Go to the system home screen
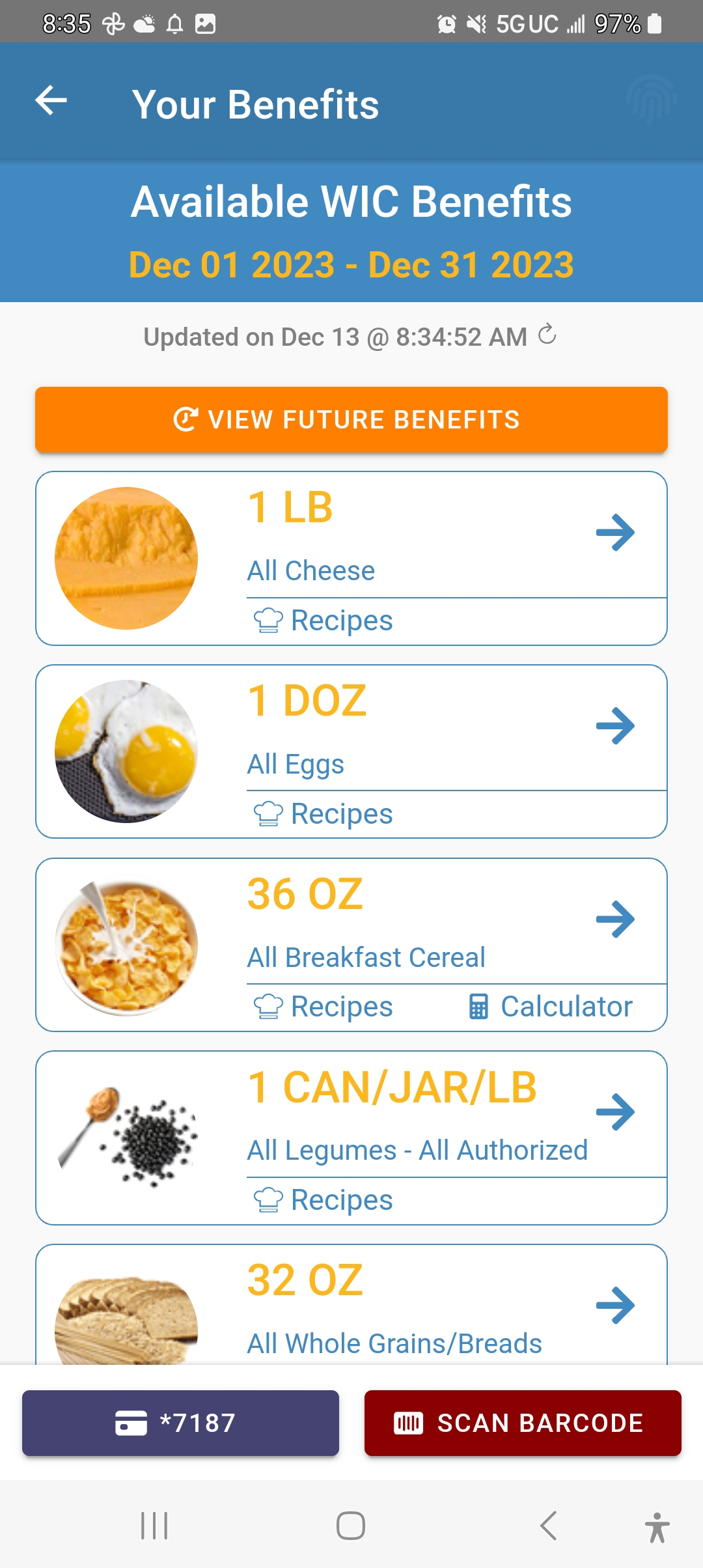Image resolution: width=703 pixels, height=1568 pixels. [351, 1526]
